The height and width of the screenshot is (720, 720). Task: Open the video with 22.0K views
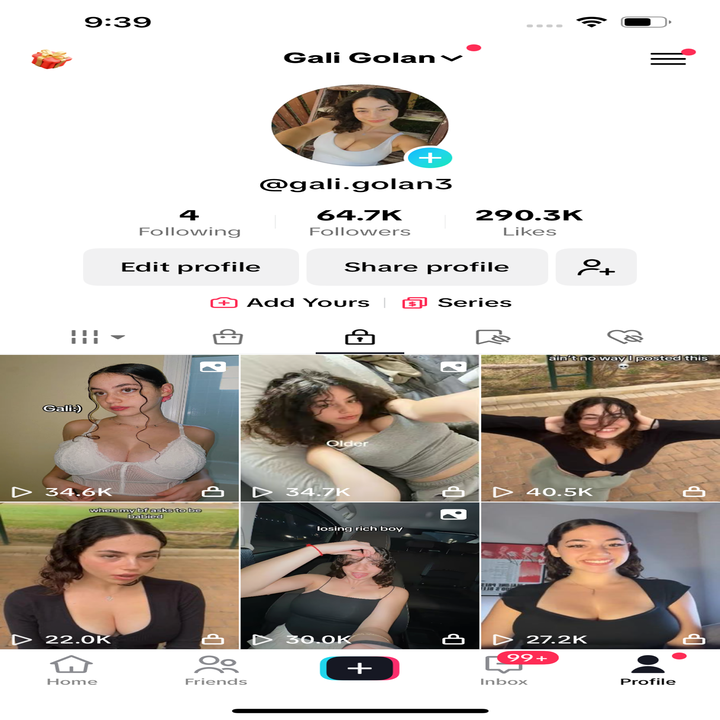pos(119,576)
